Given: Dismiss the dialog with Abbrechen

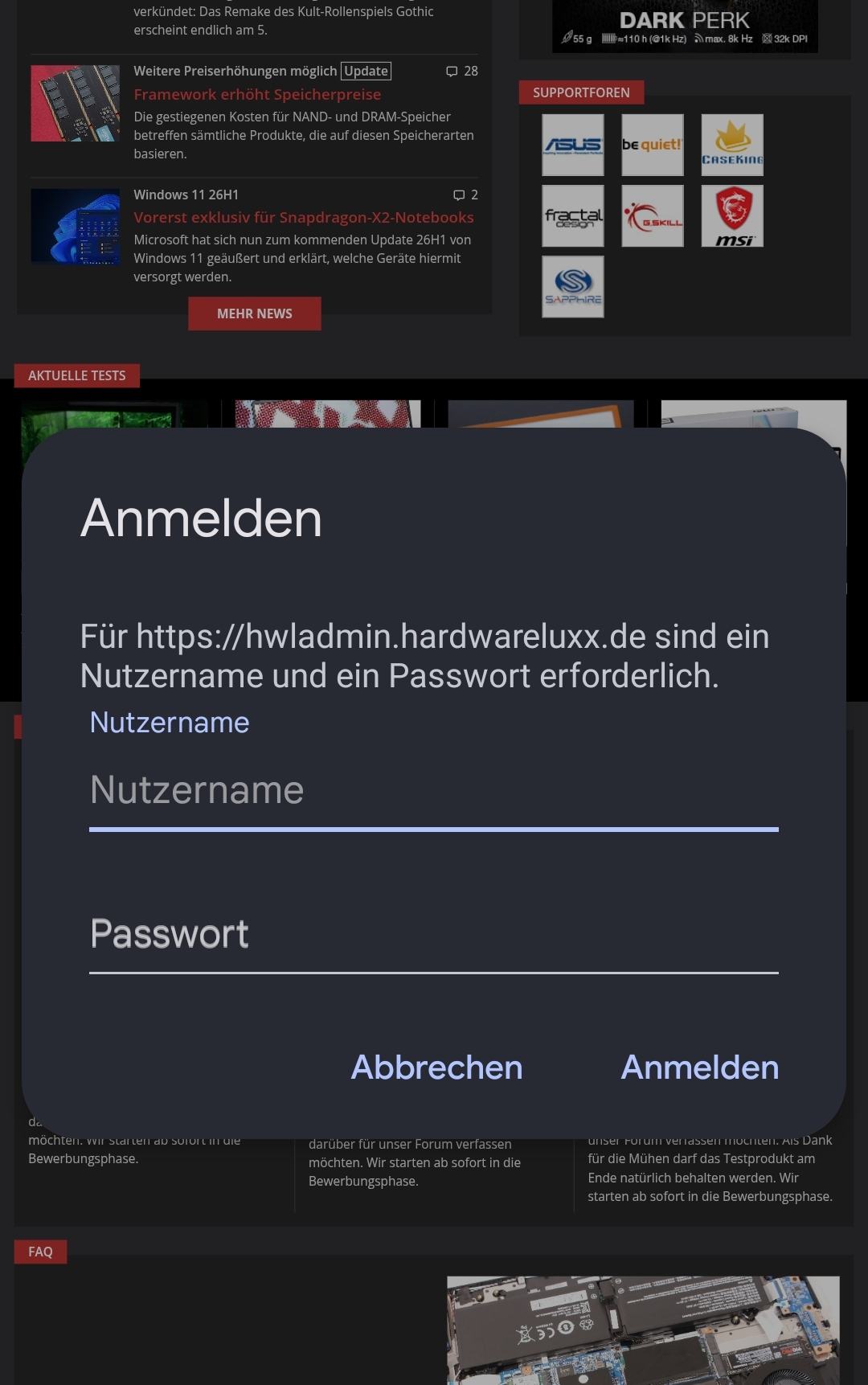Looking at the screenshot, I should click(x=436, y=1067).
